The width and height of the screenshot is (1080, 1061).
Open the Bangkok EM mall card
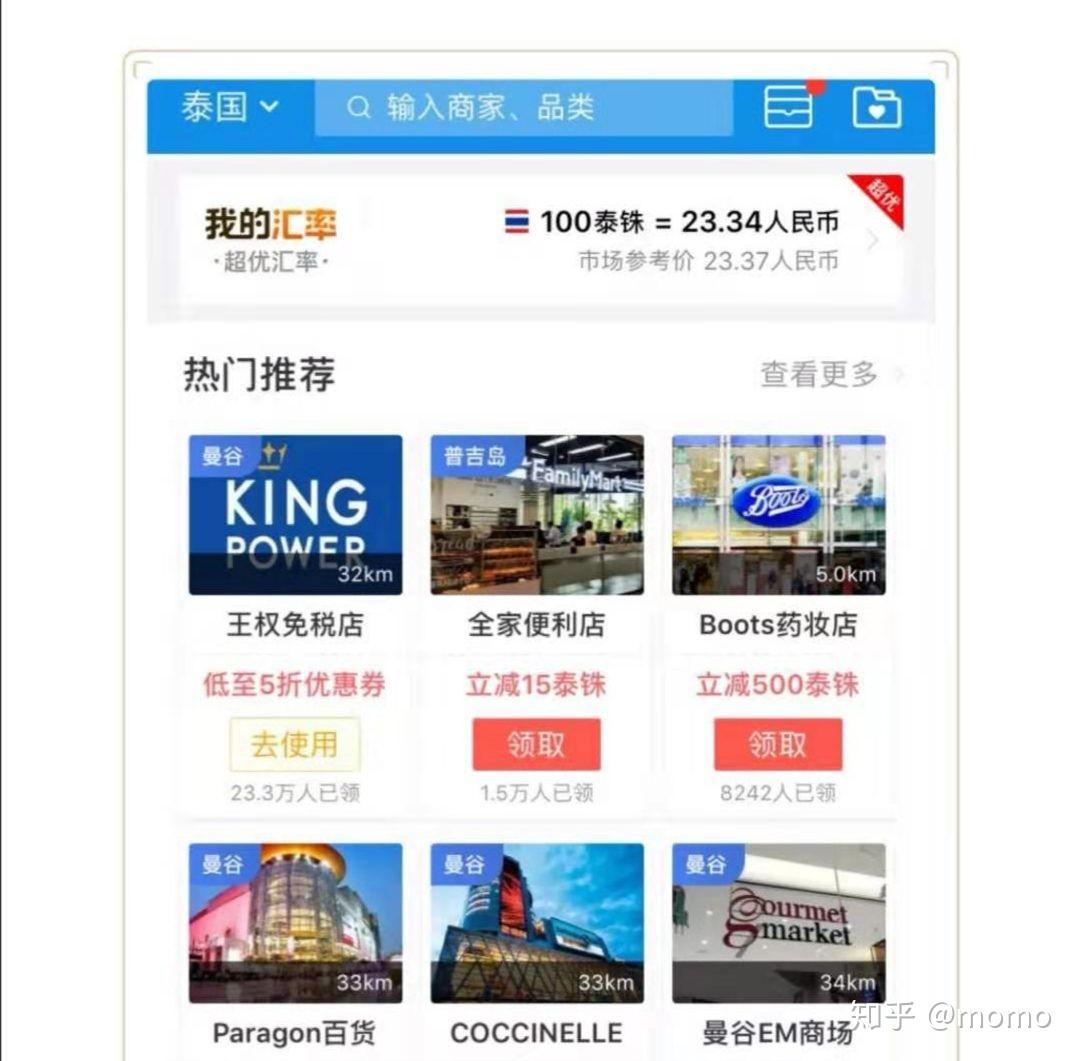tap(778, 923)
